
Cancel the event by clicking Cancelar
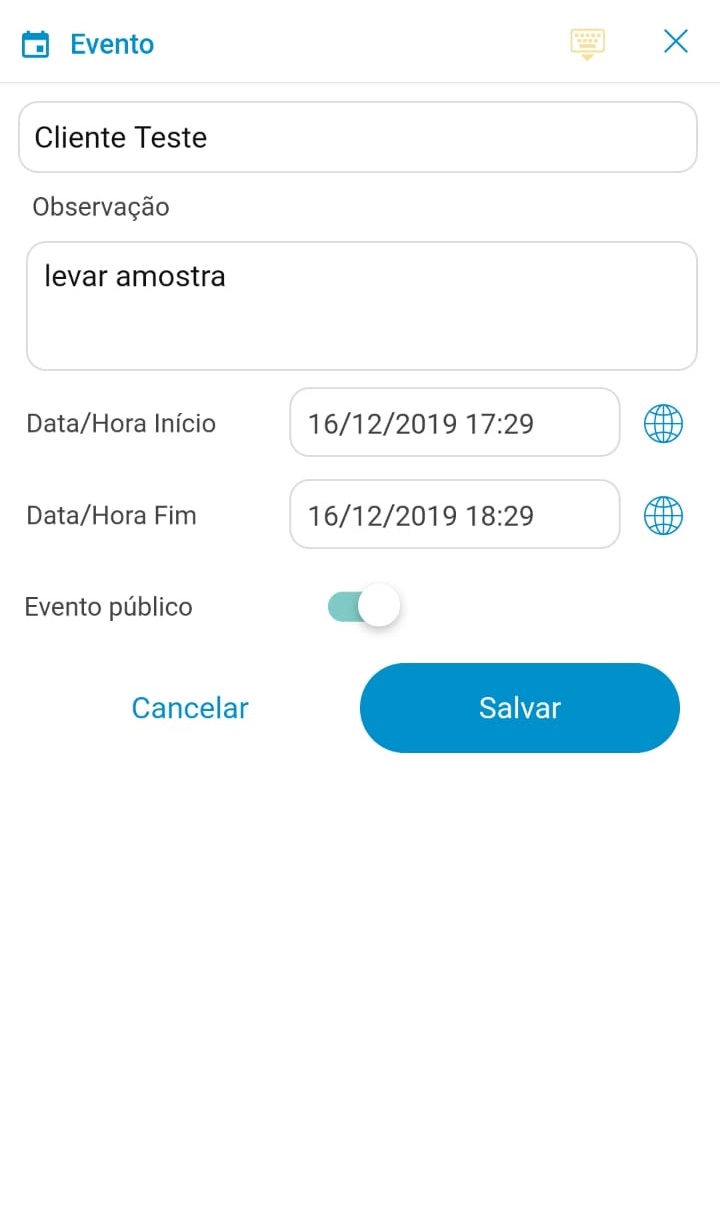tap(190, 707)
